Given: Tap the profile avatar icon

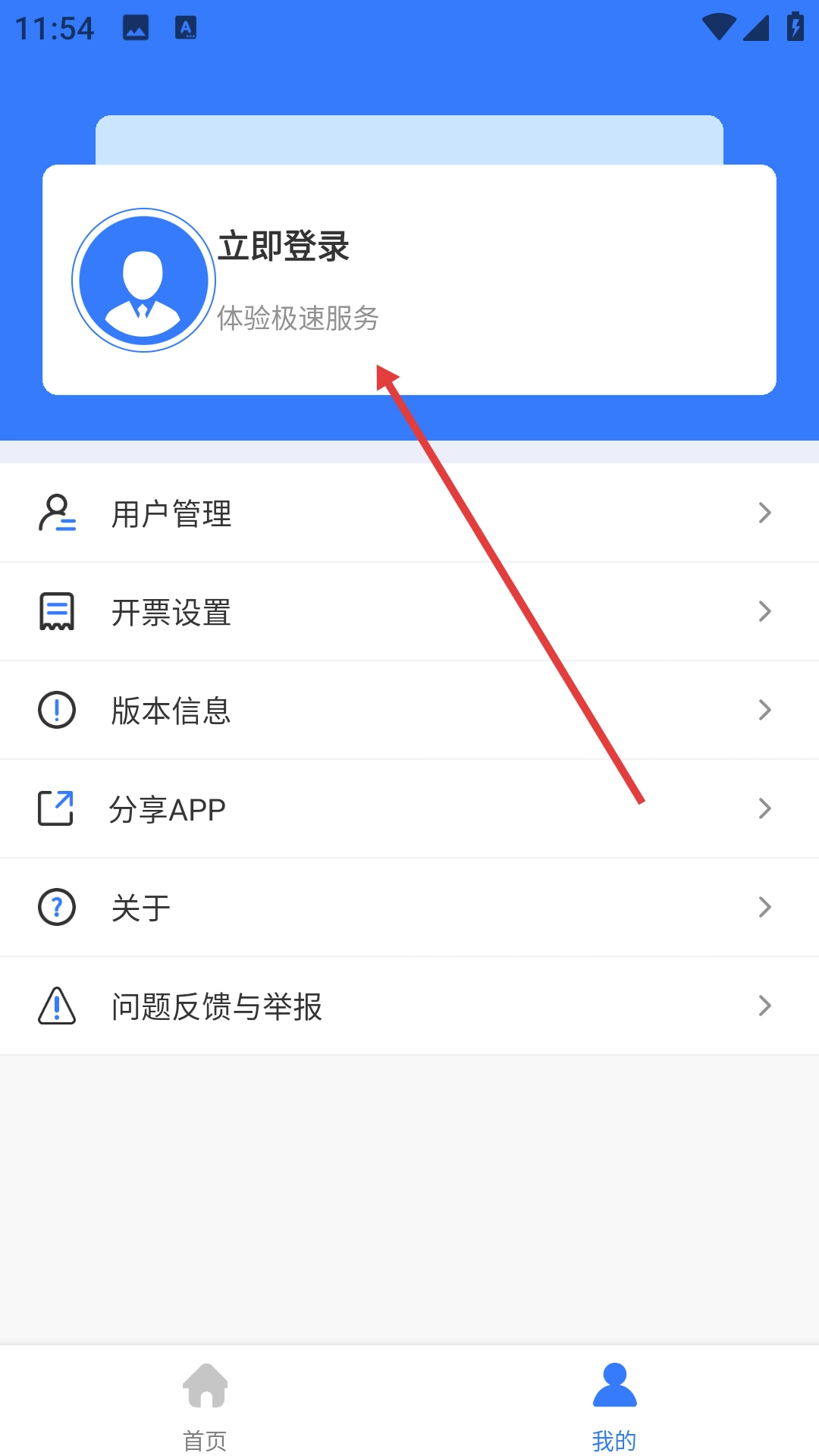Looking at the screenshot, I should pyautogui.click(x=143, y=280).
